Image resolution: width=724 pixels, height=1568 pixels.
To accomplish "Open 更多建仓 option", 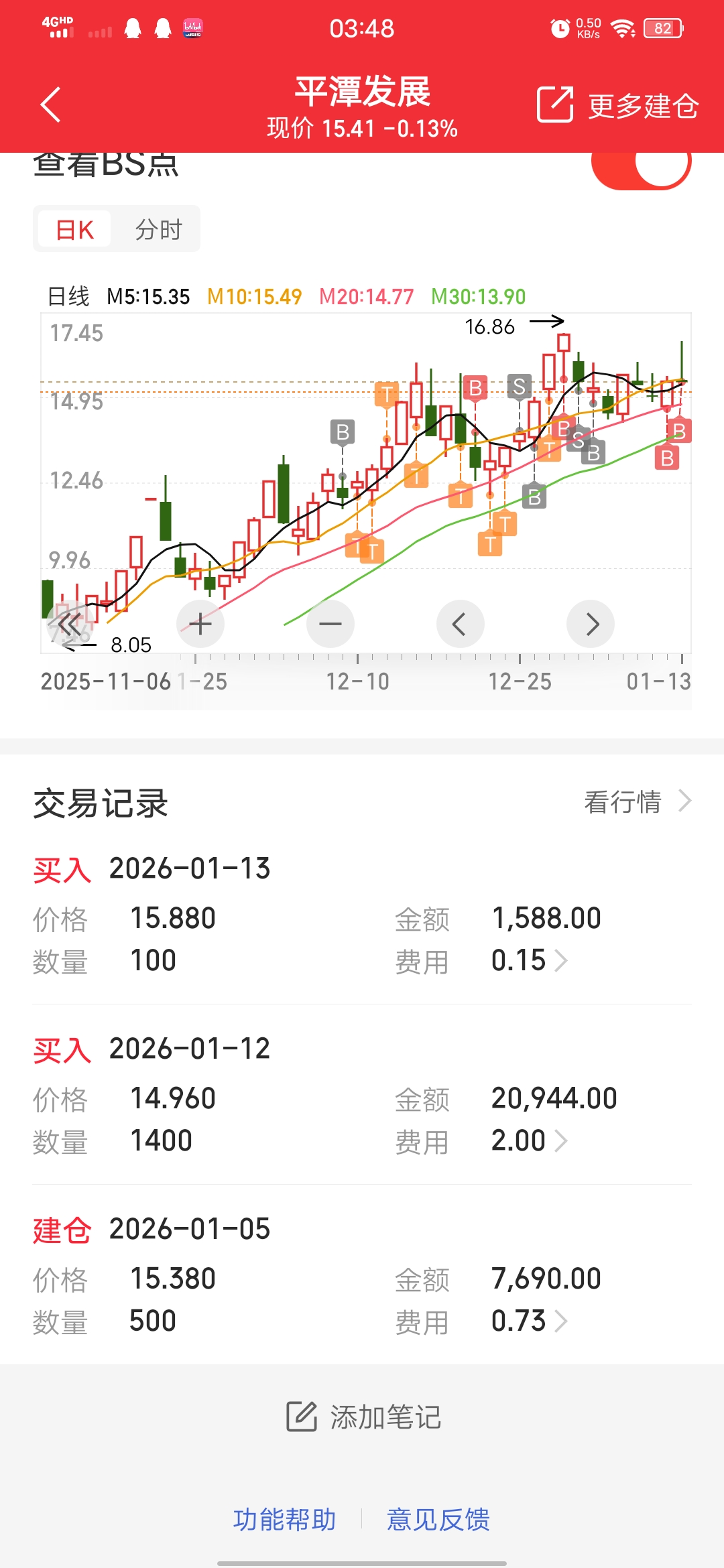I will click(x=618, y=105).
